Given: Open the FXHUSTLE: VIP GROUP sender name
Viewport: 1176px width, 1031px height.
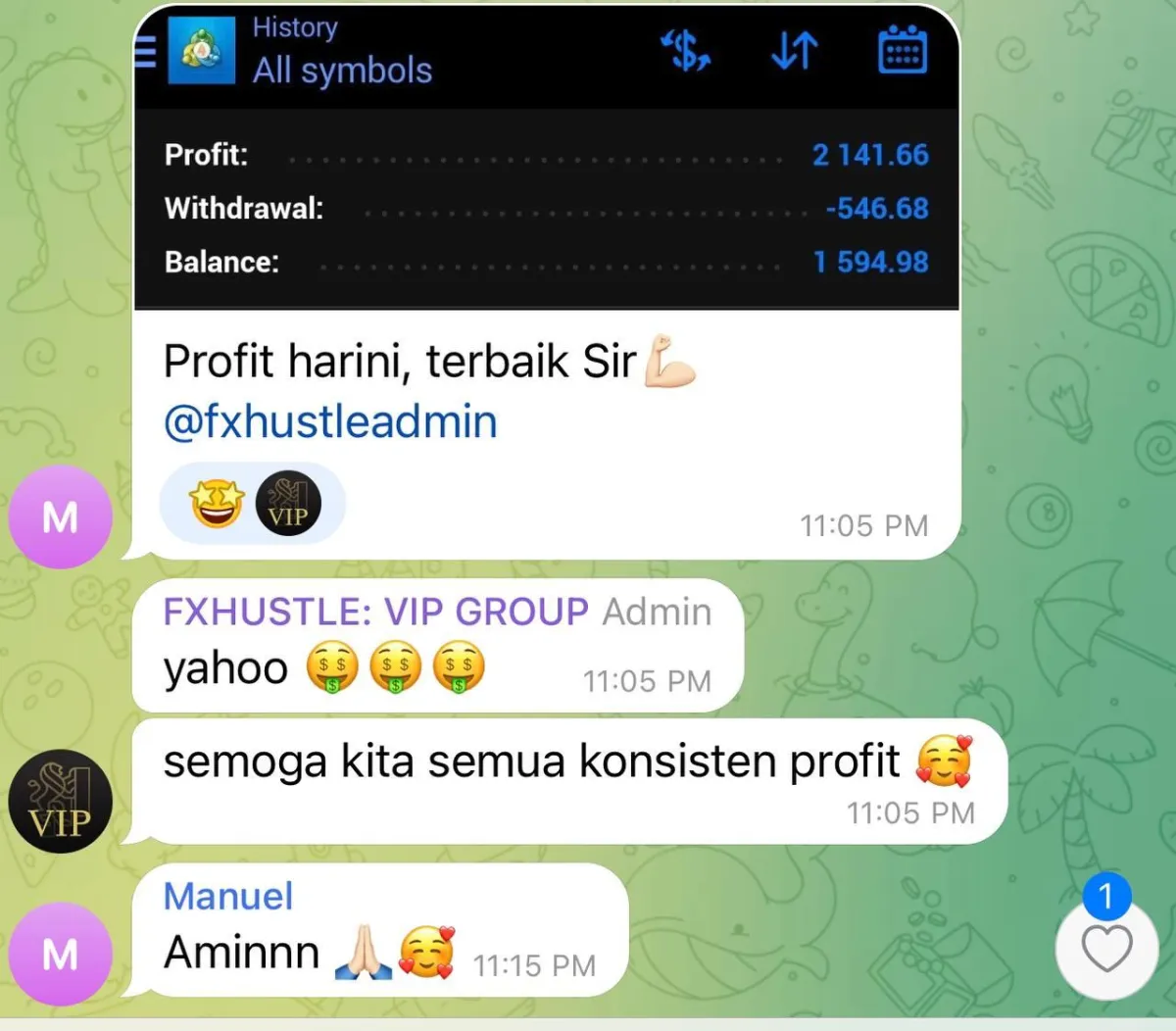Looking at the screenshot, I should pyautogui.click(x=375, y=612).
